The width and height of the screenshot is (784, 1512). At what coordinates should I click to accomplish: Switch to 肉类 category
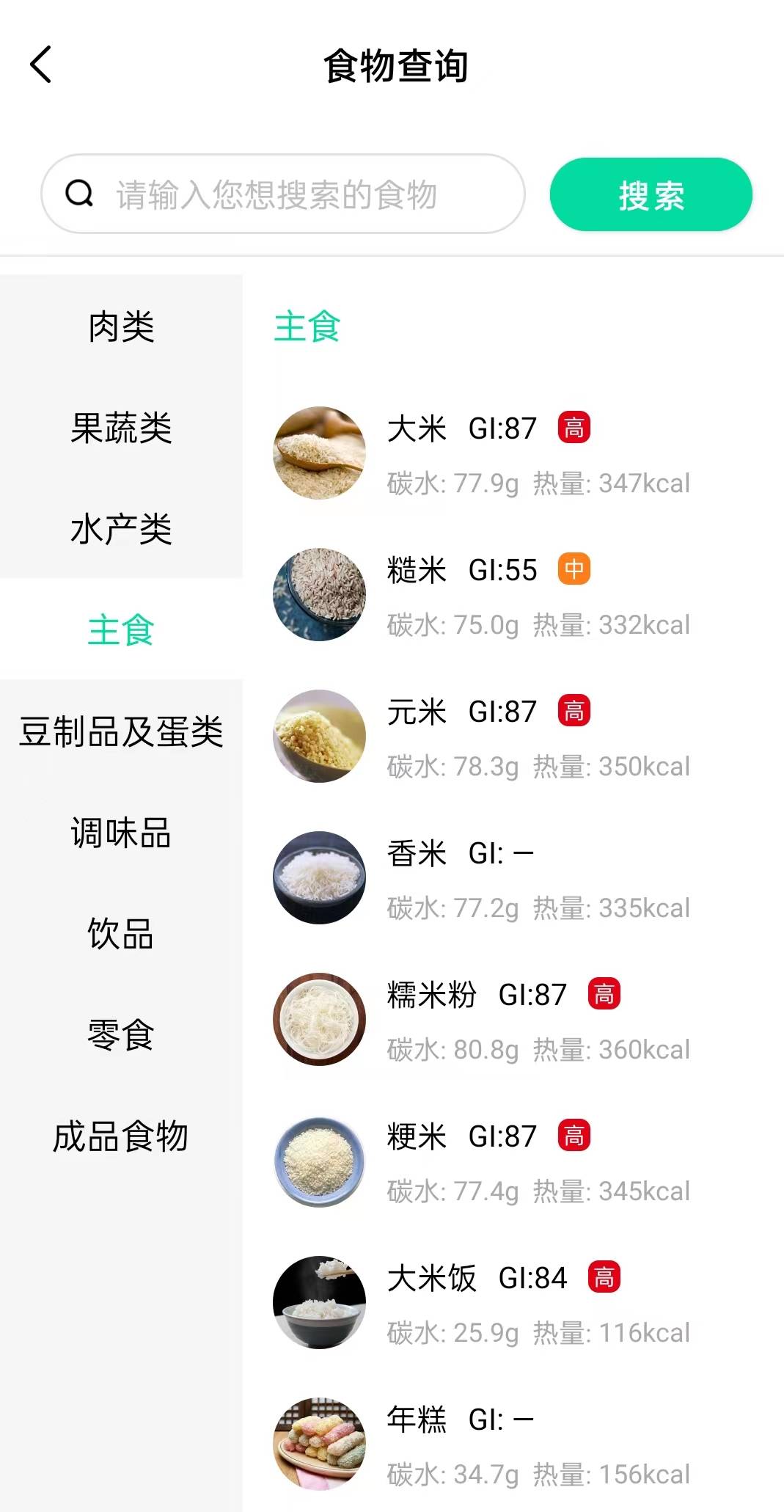coord(121,326)
